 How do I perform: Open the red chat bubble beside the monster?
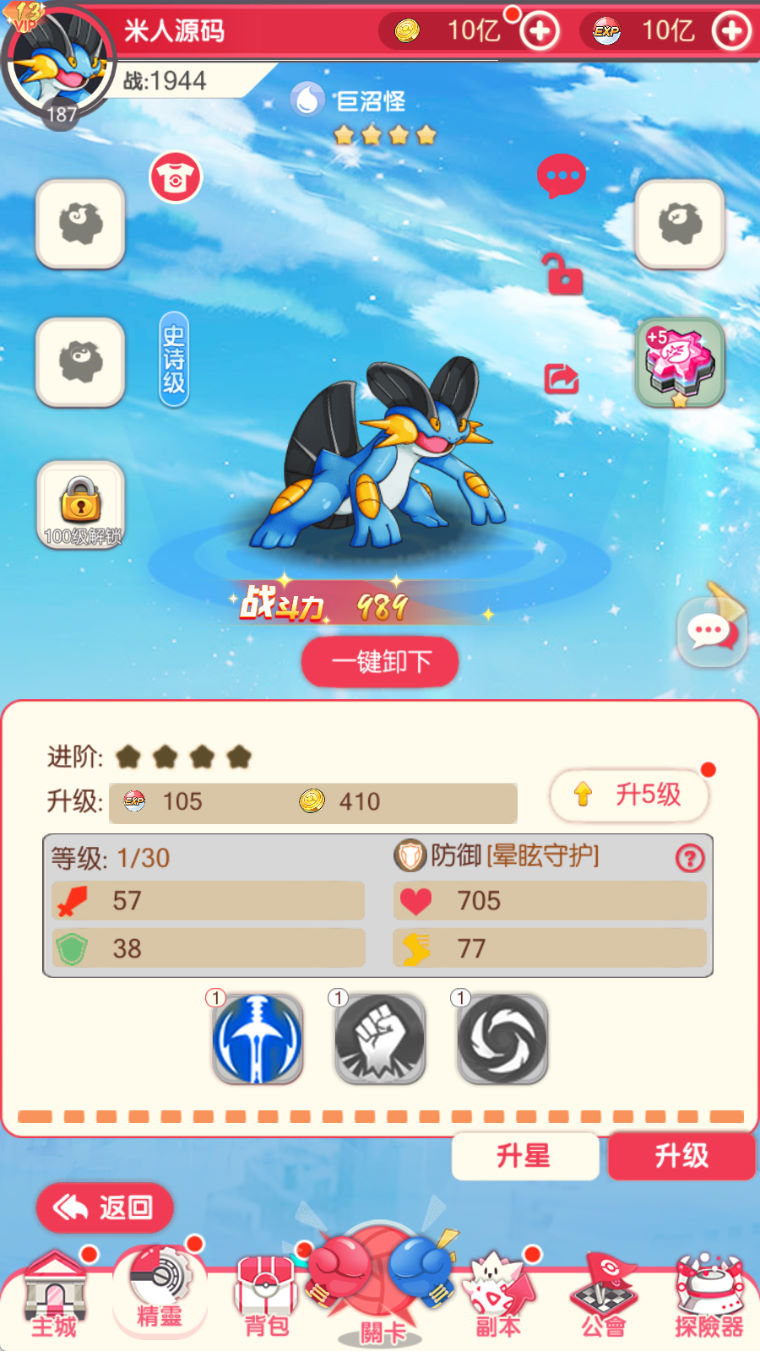[561, 177]
